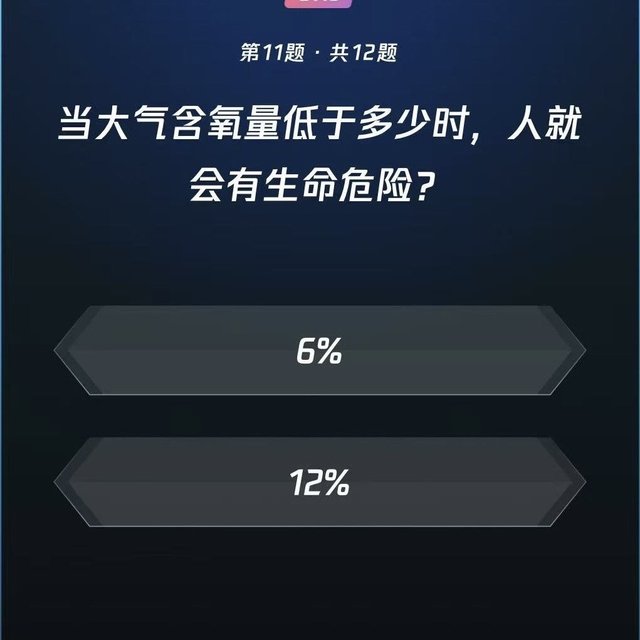Choose 12% as the answer

click(x=320, y=483)
